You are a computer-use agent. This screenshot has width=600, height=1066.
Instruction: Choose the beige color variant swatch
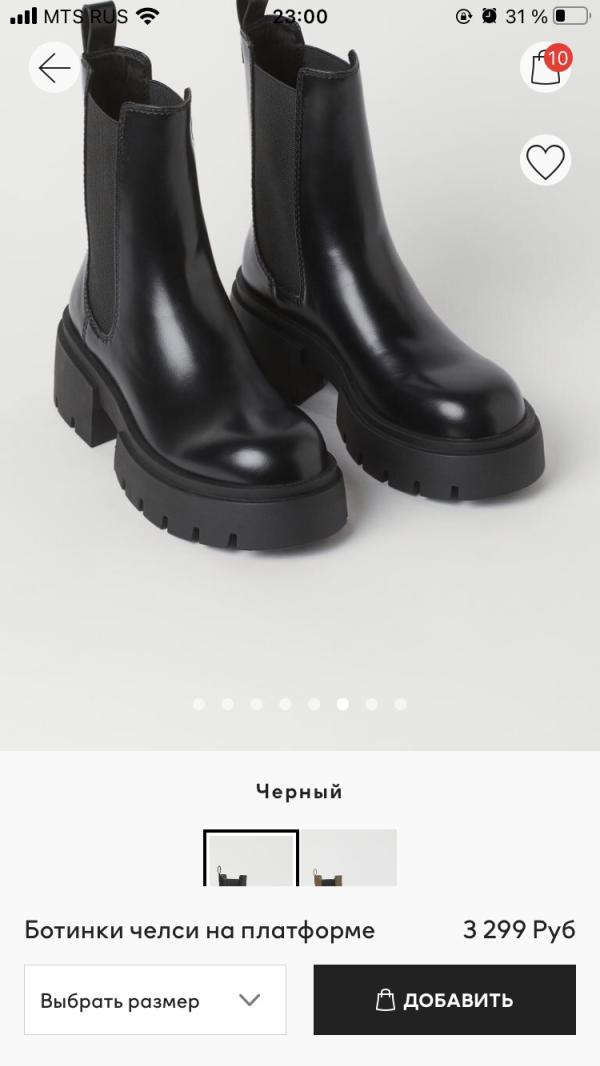349,857
